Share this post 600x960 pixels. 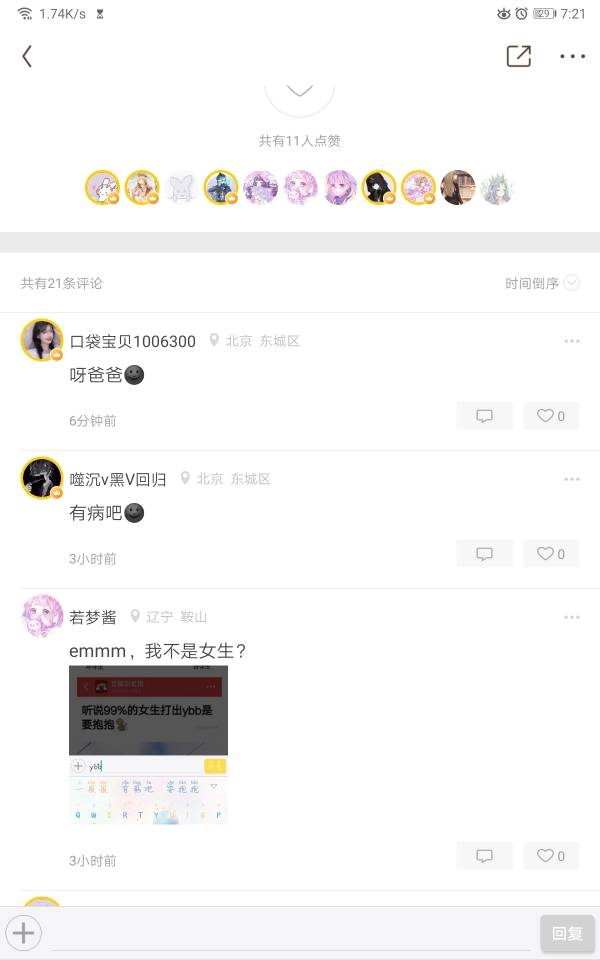[x=518, y=56]
